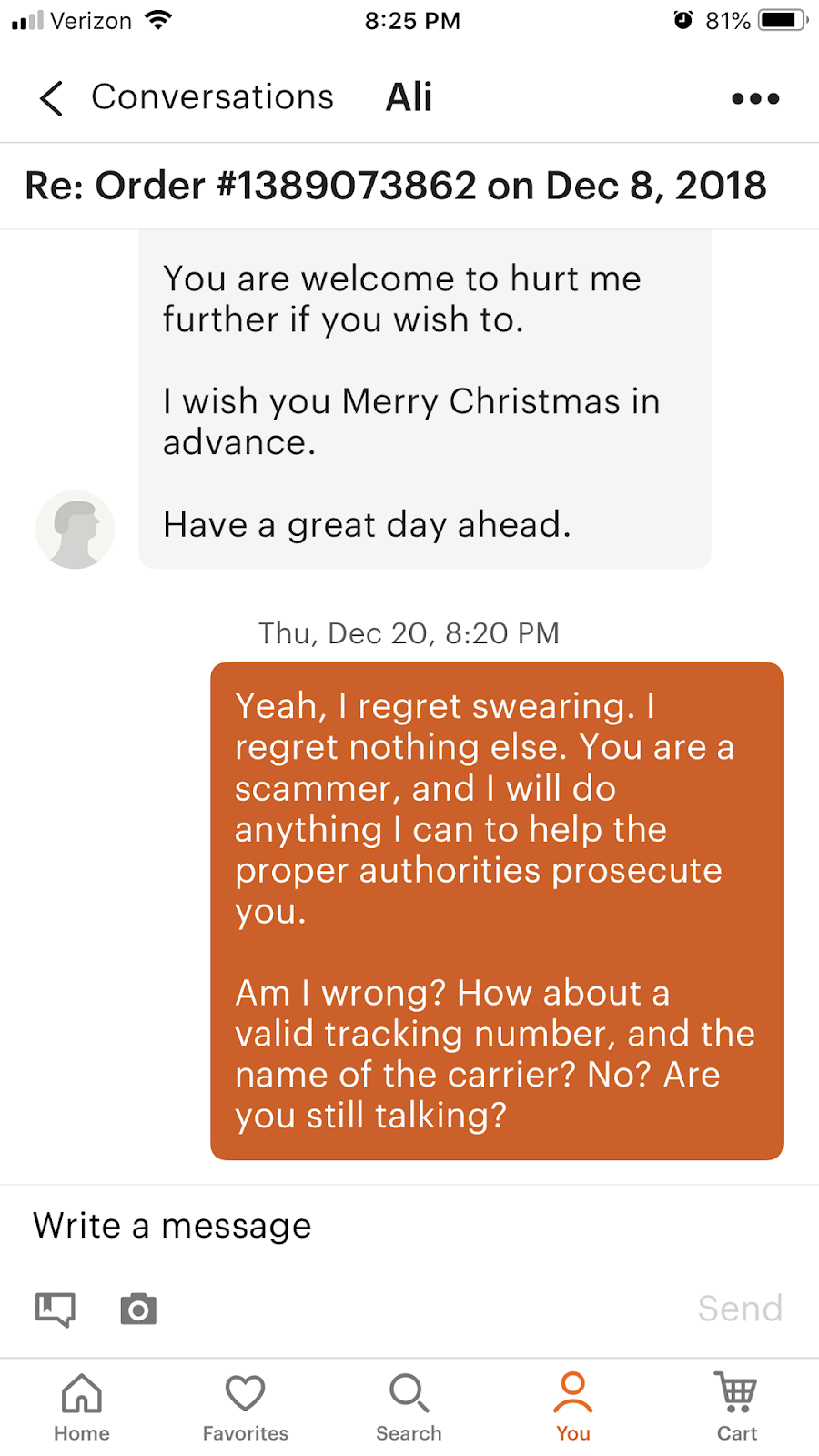Go back to Conversations
The height and width of the screenshot is (1456, 819).
(x=53, y=98)
